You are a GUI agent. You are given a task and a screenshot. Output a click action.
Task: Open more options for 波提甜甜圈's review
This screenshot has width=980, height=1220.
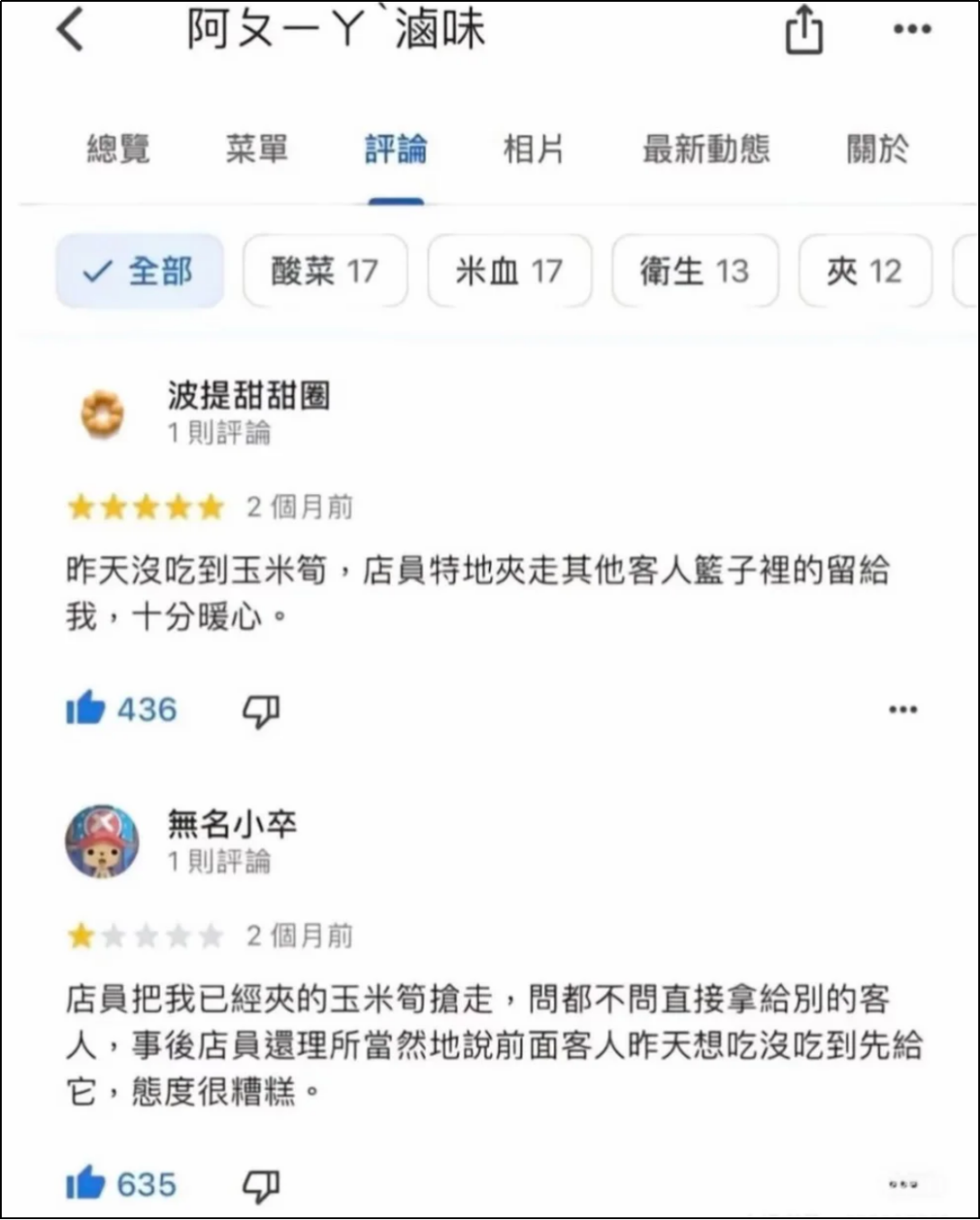(902, 709)
